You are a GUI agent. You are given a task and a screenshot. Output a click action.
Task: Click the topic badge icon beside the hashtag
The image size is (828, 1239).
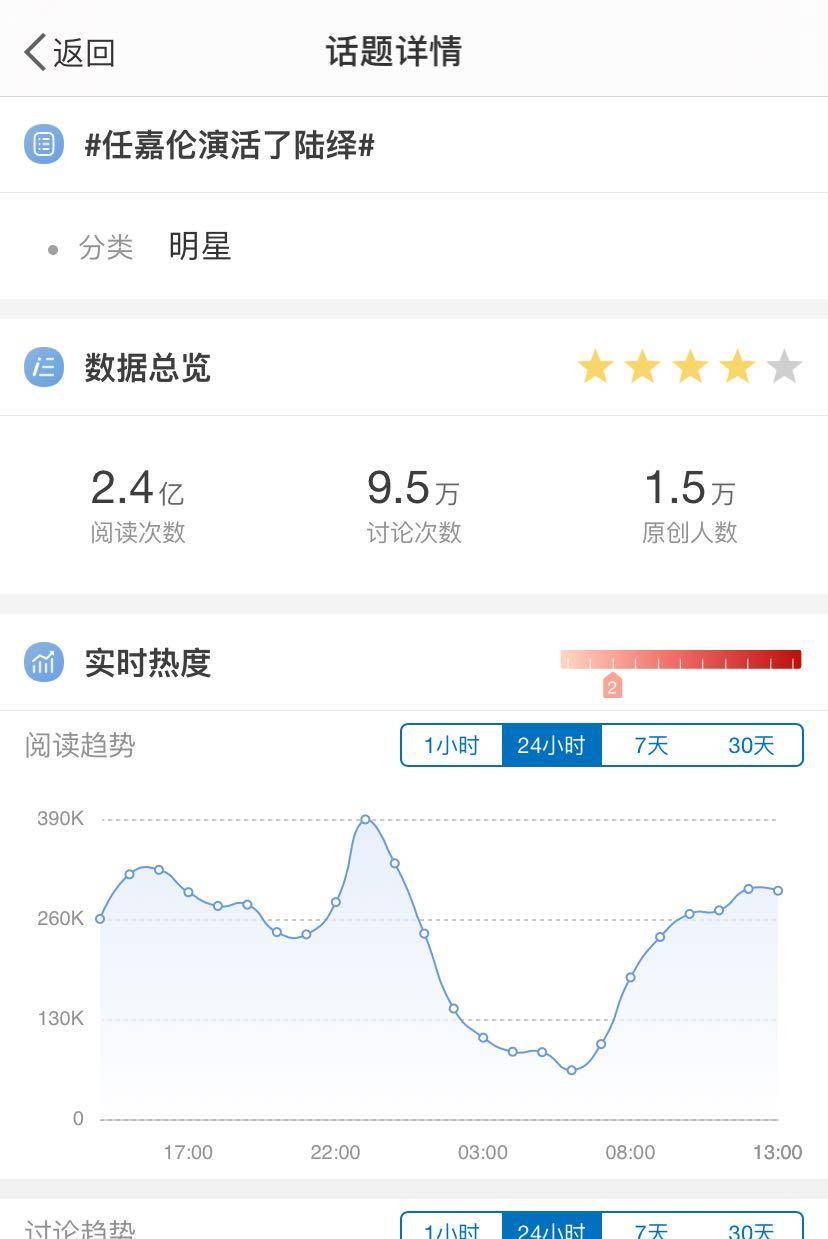43,145
